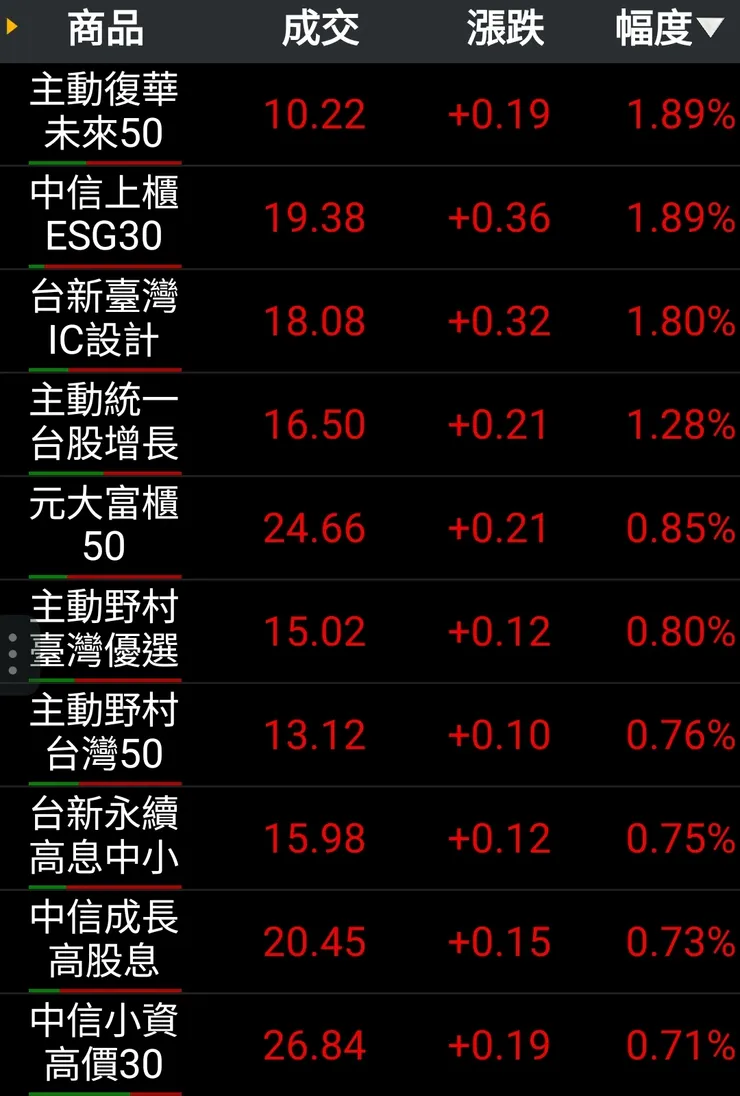Viewport: 740px width, 1096px height.
Task: Tap the 0.75% value for 台新永續高息中小
Action: pos(676,838)
